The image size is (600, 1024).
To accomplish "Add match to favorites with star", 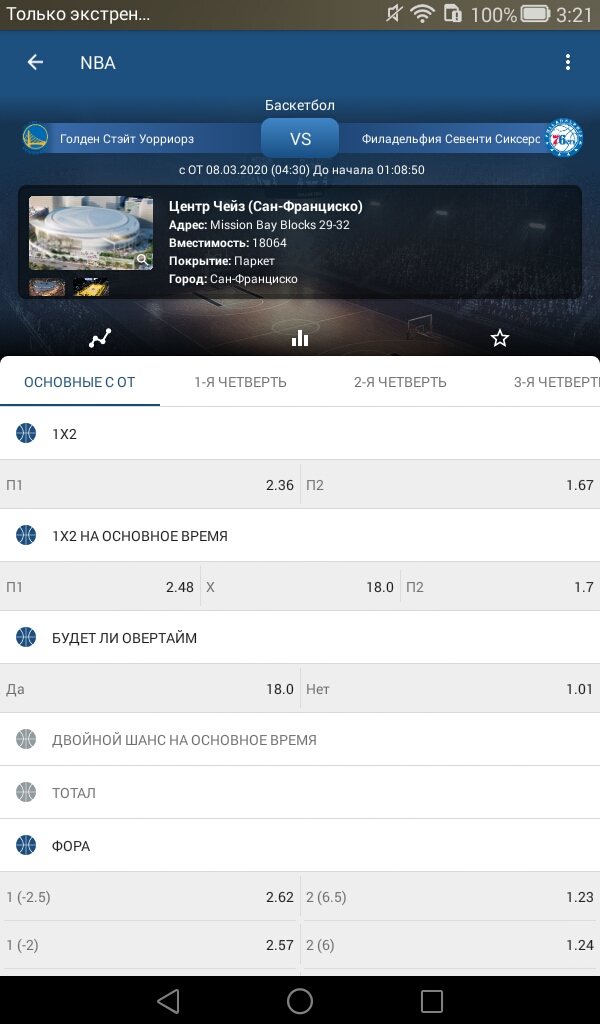I will pos(499,338).
